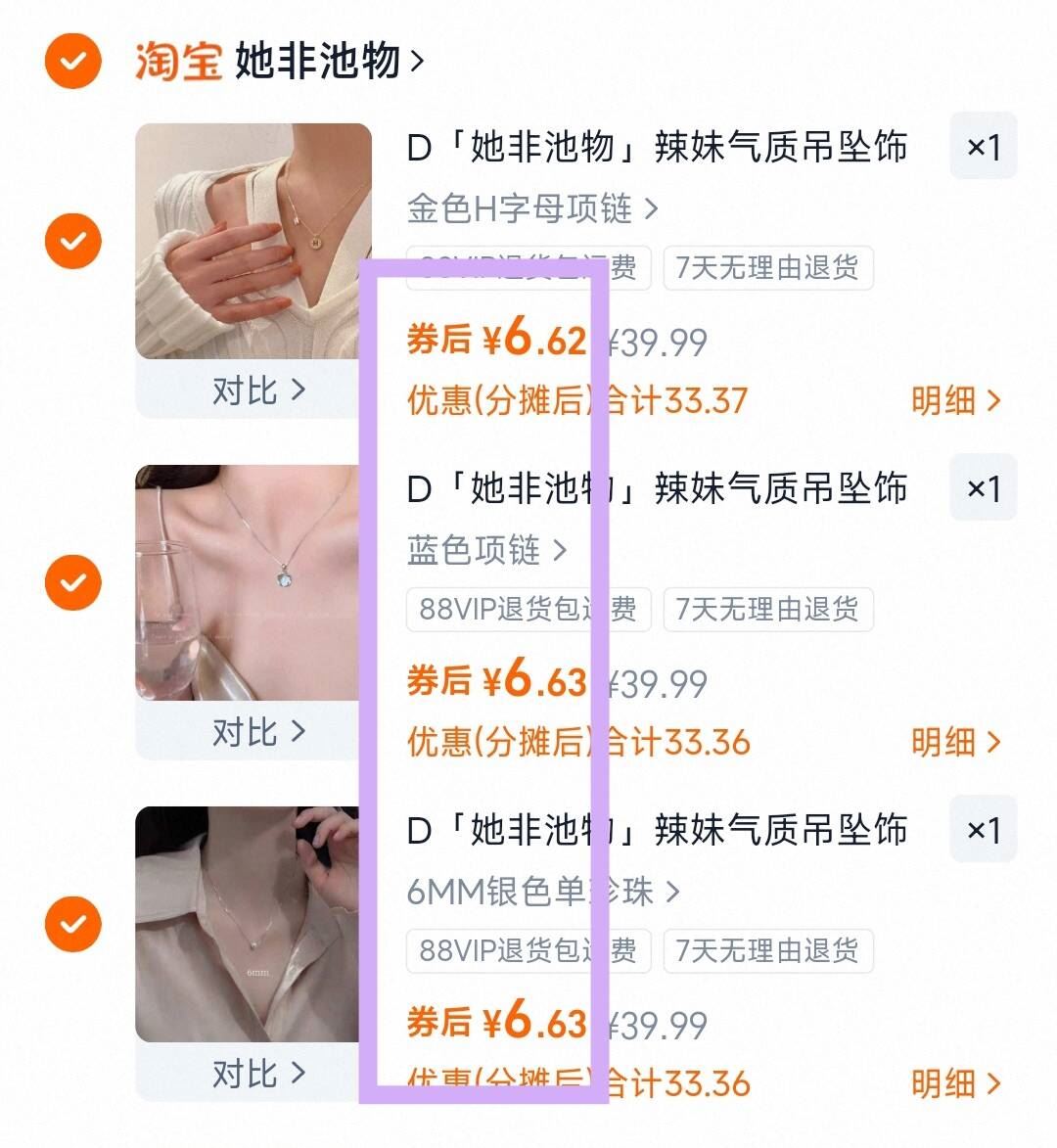Image resolution: width=1057 pixels, height=1148 pixels.
Task: Change the 金色H字母项链 variant selection
Action: 532,208
